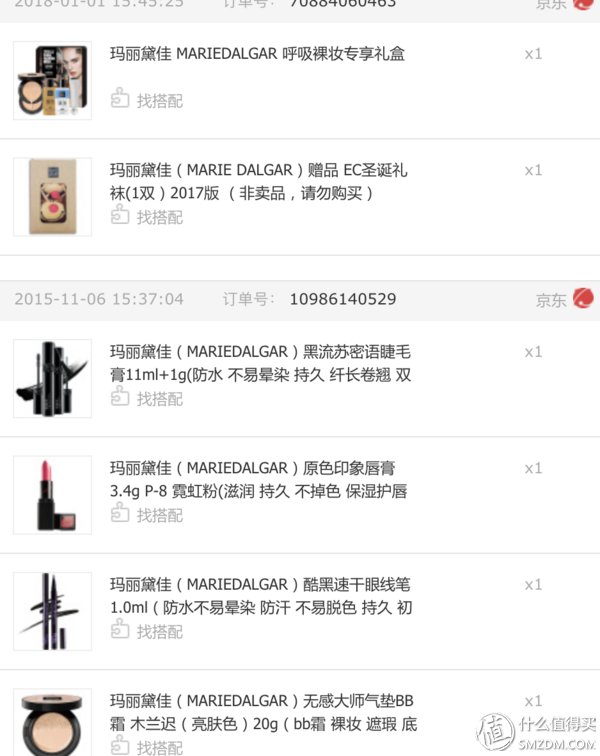600x756 pixels.
Task: Find matches for the EC圣诞礼袜 gift
Action: [x=147, y=217]
